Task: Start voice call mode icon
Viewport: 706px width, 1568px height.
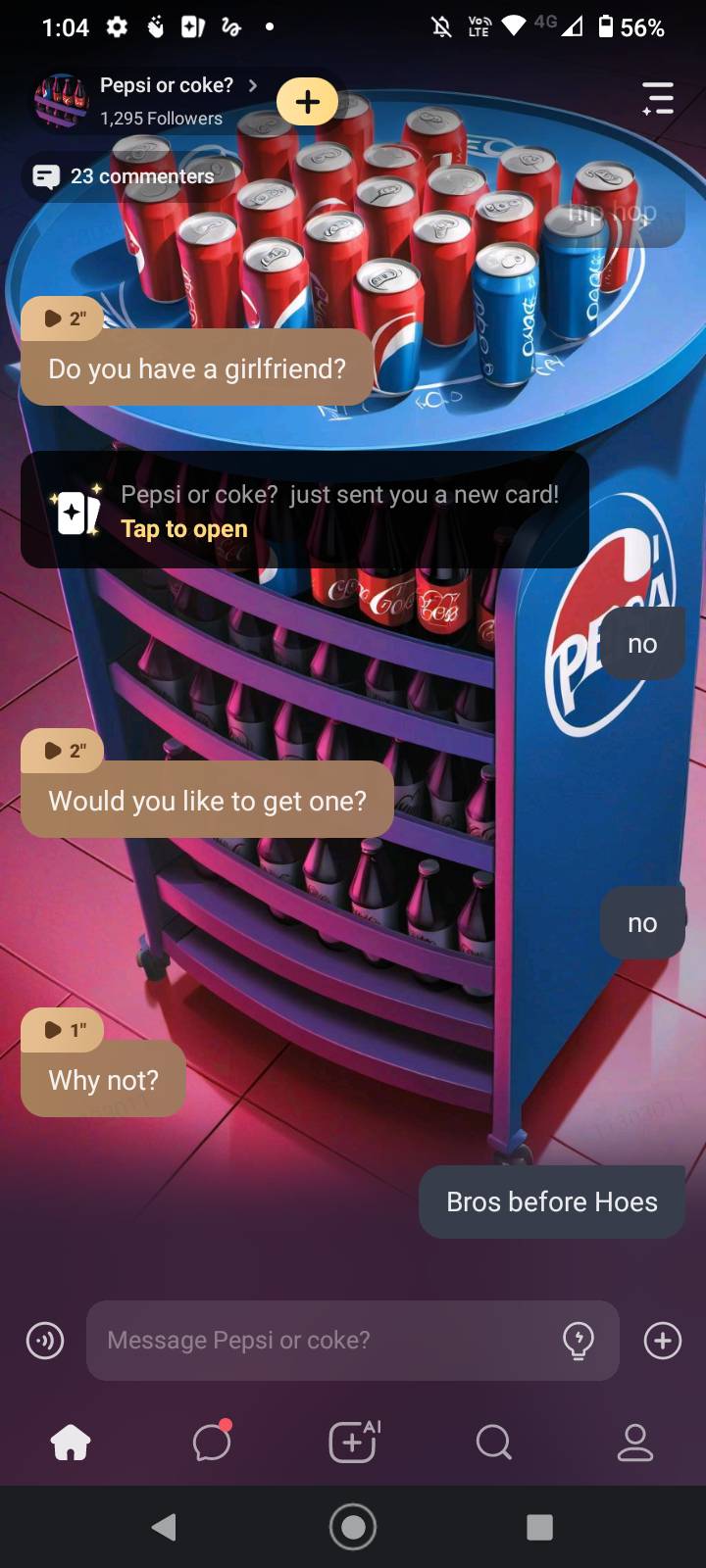Action: pyautogui.click(x=45, y=1340)
